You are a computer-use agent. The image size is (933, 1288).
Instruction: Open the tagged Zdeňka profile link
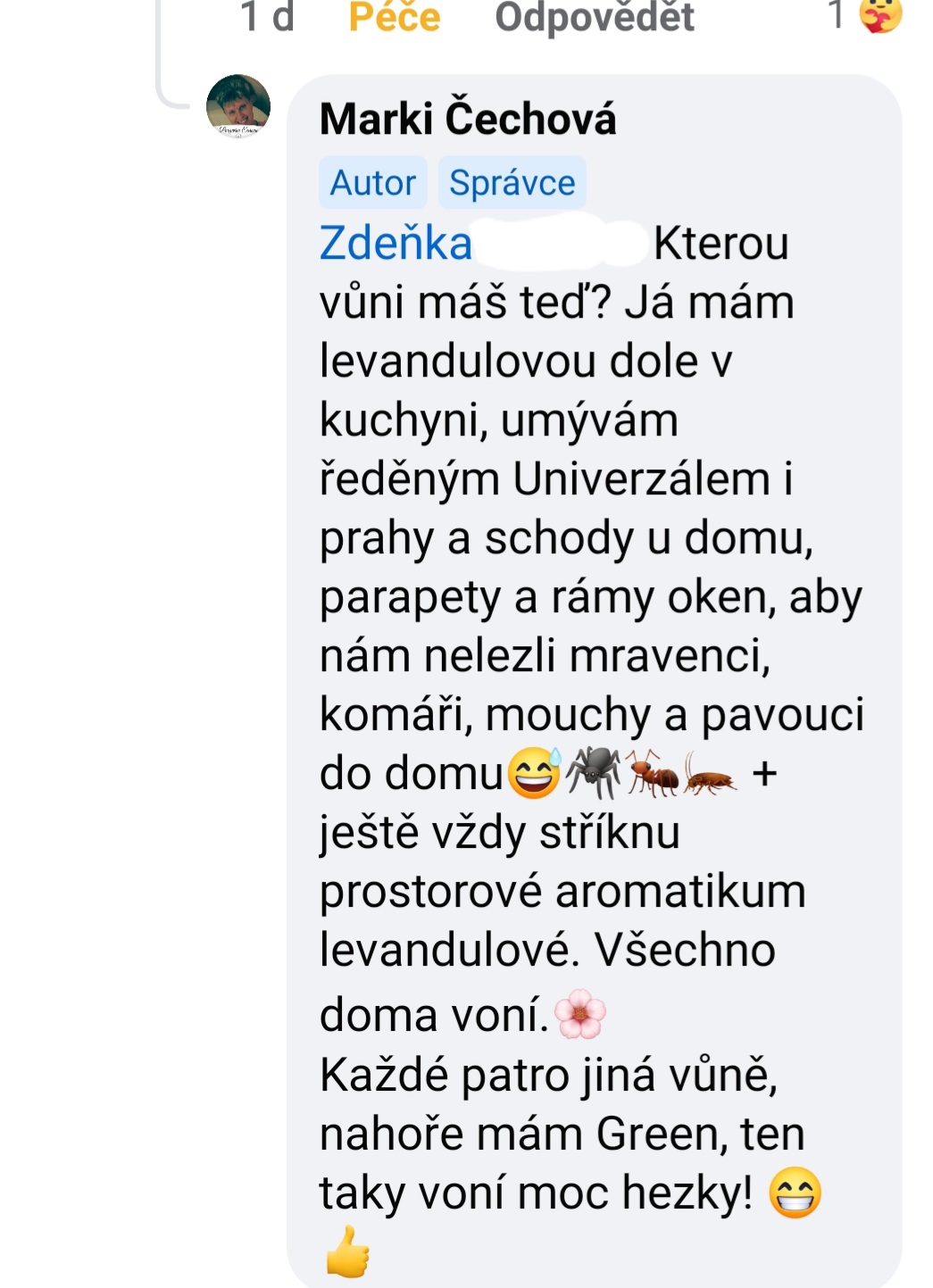click(396, 243)
